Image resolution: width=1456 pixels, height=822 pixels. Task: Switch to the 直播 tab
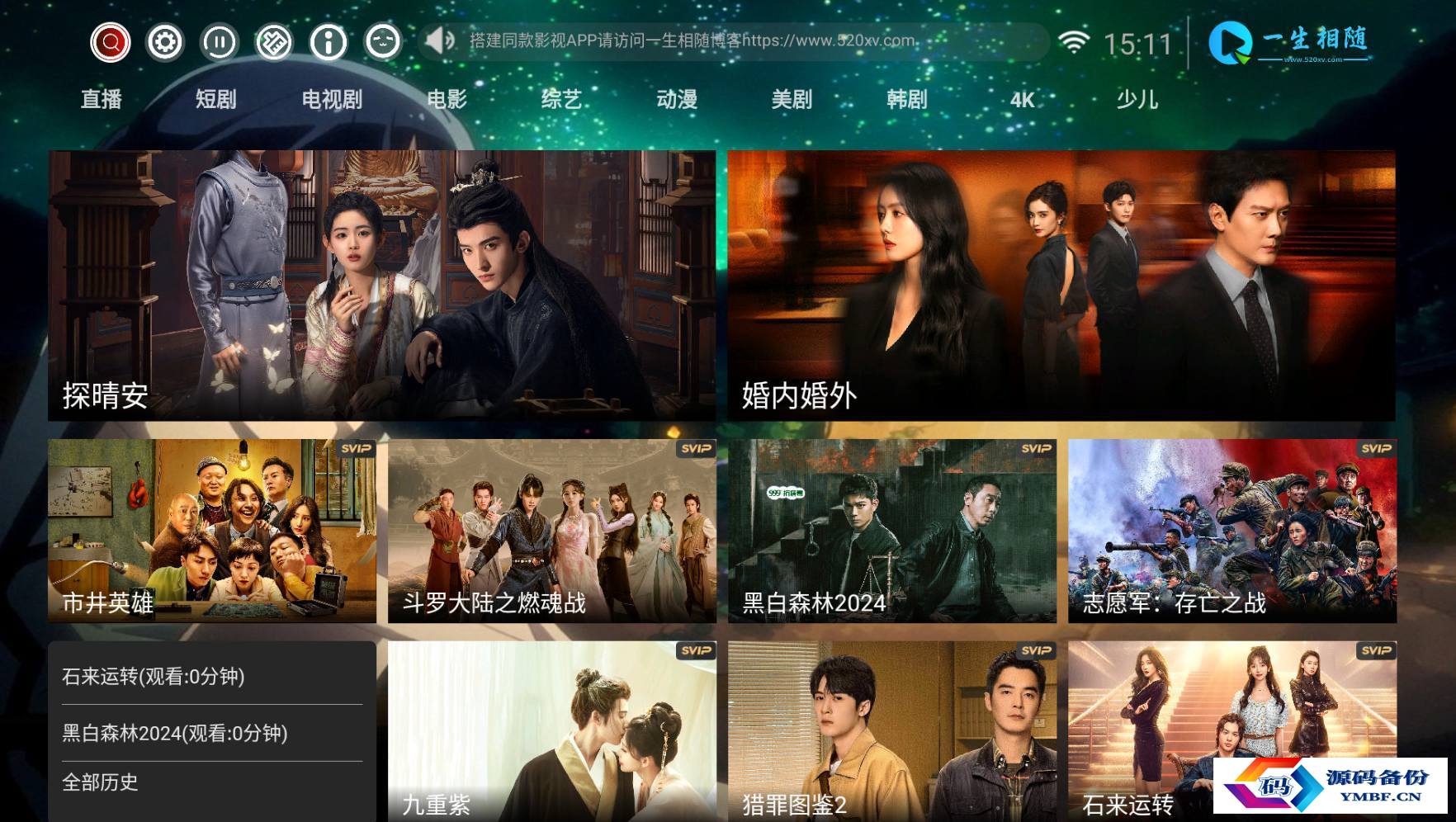[x=101, y=100]
